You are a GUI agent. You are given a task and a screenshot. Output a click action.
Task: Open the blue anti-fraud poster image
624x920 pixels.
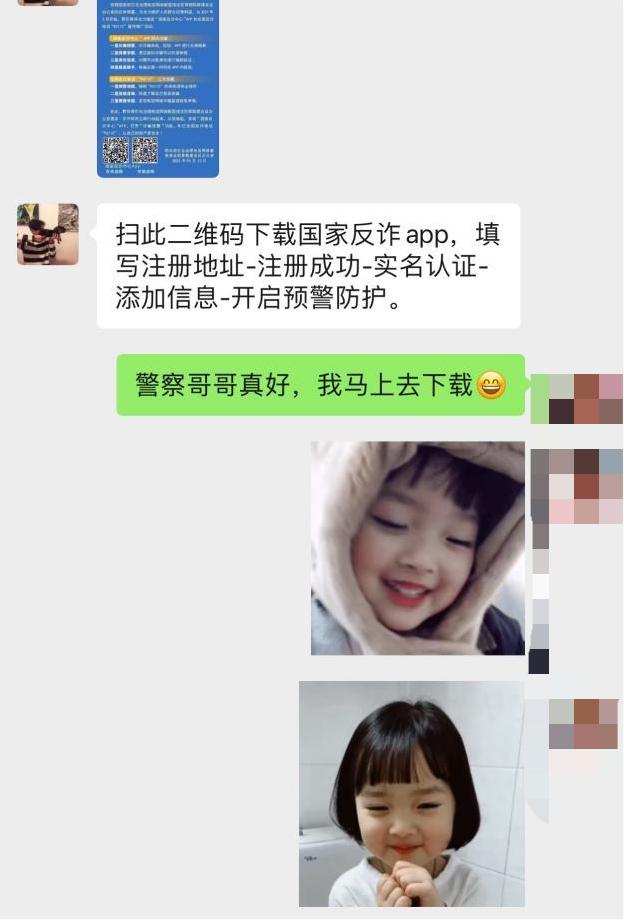click(x=158, y=88)
